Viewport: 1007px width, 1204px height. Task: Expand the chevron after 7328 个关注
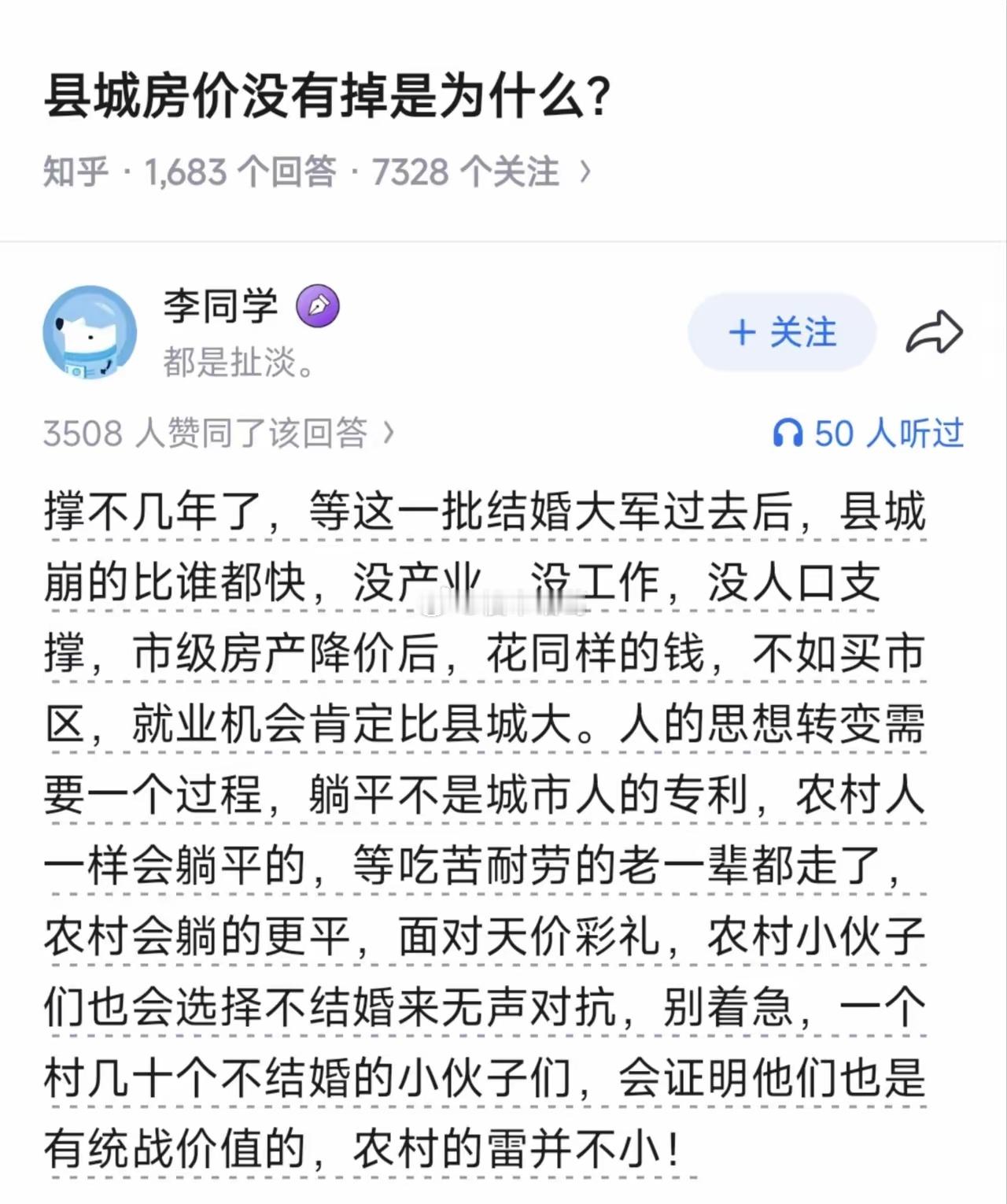[586, 170]
